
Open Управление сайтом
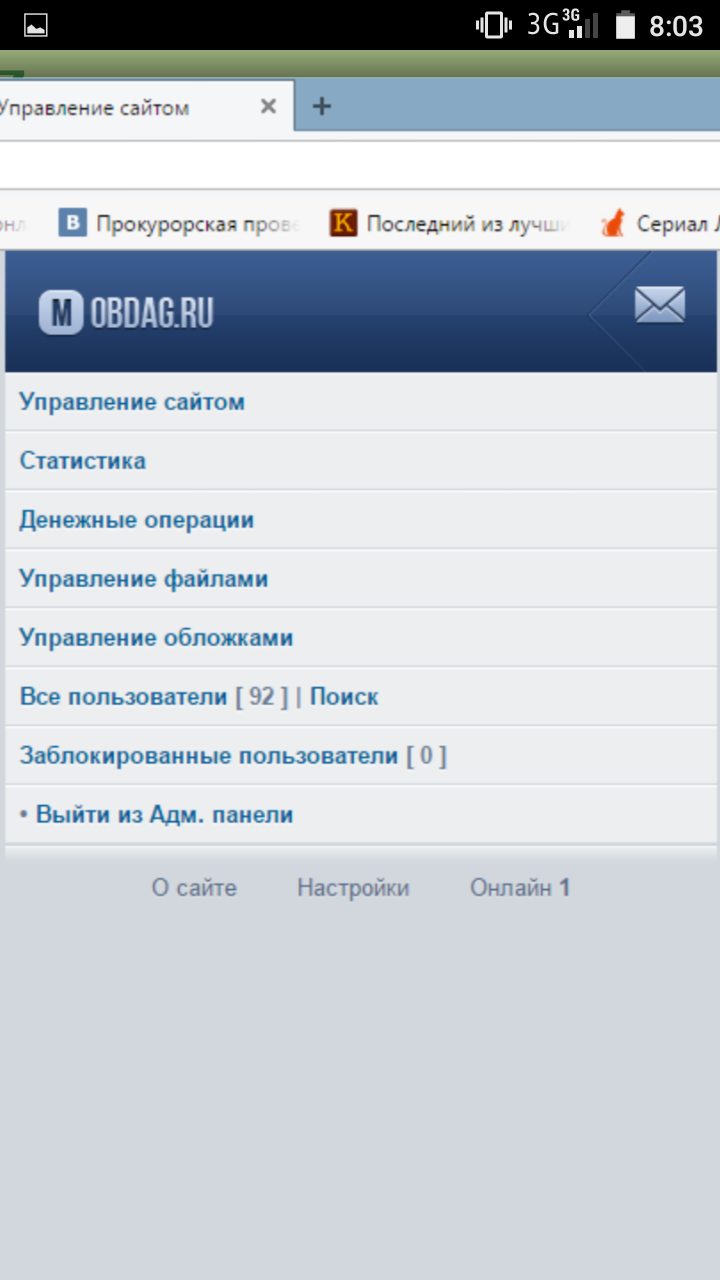(x=132, y=402)
